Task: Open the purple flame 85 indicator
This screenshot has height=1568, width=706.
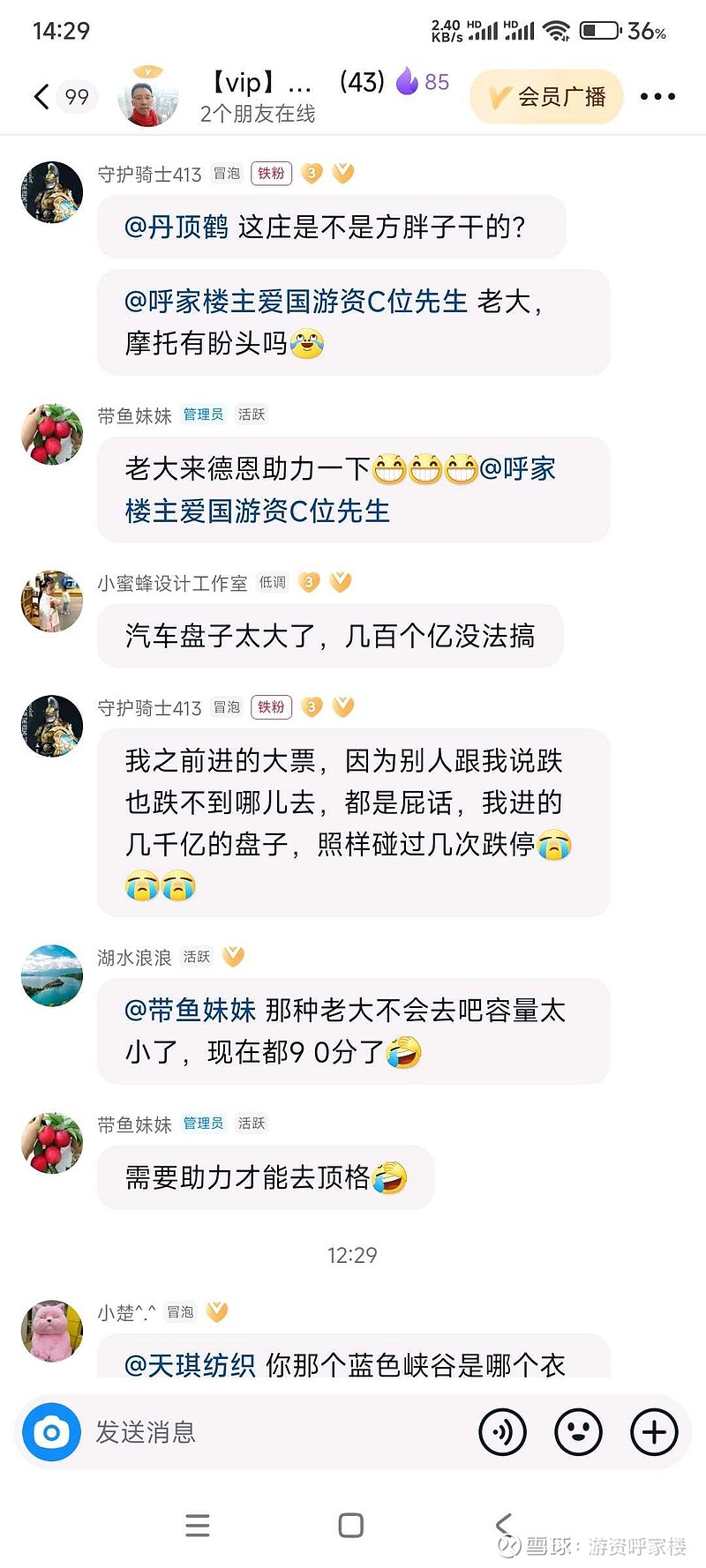Action: 423,82
